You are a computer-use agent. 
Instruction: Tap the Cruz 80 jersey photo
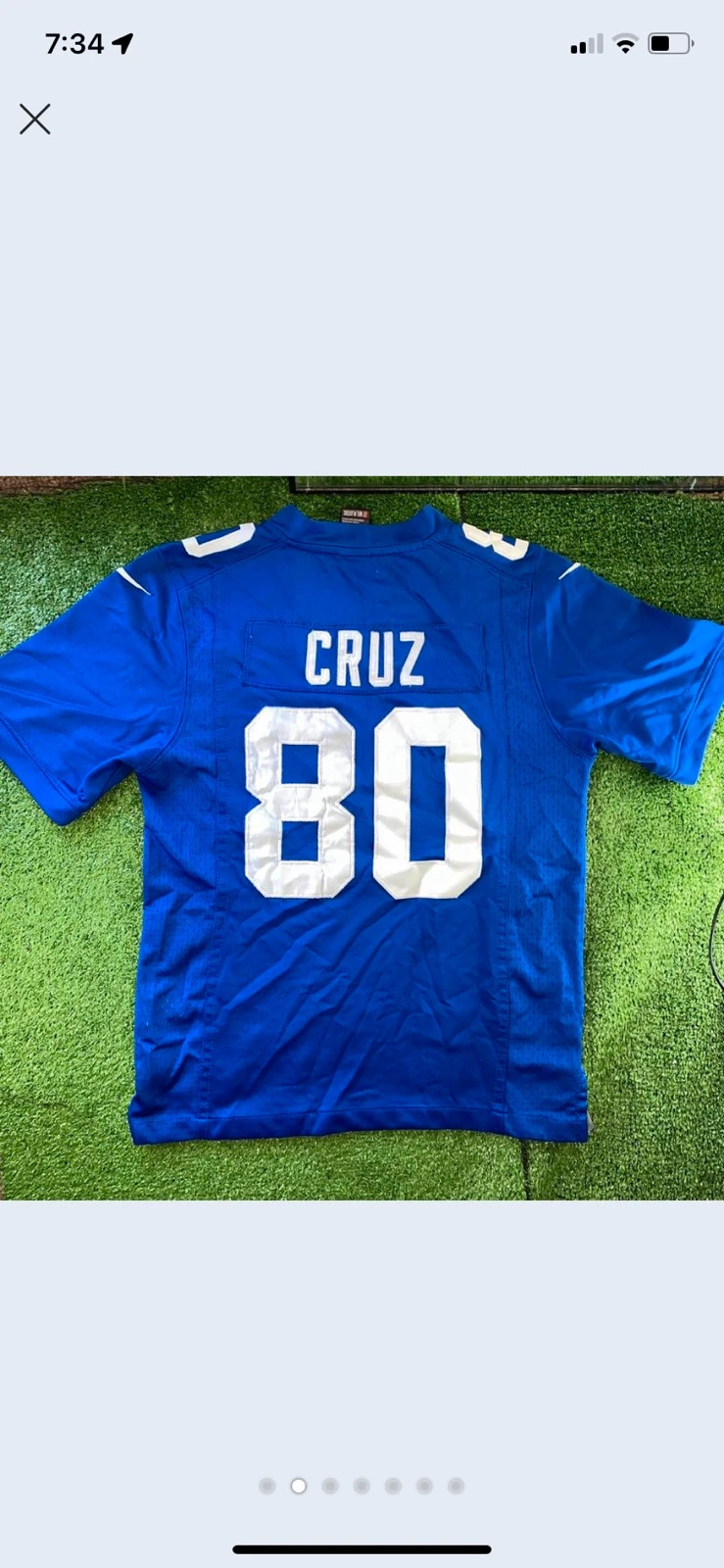pos(362,838)
